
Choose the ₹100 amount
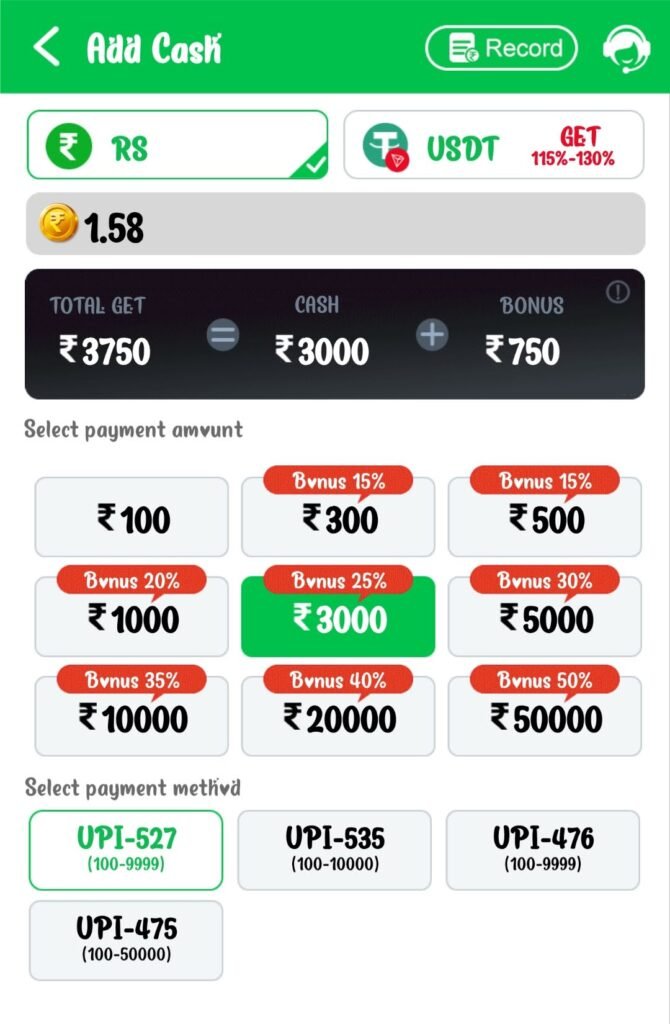tap(132, 519)
